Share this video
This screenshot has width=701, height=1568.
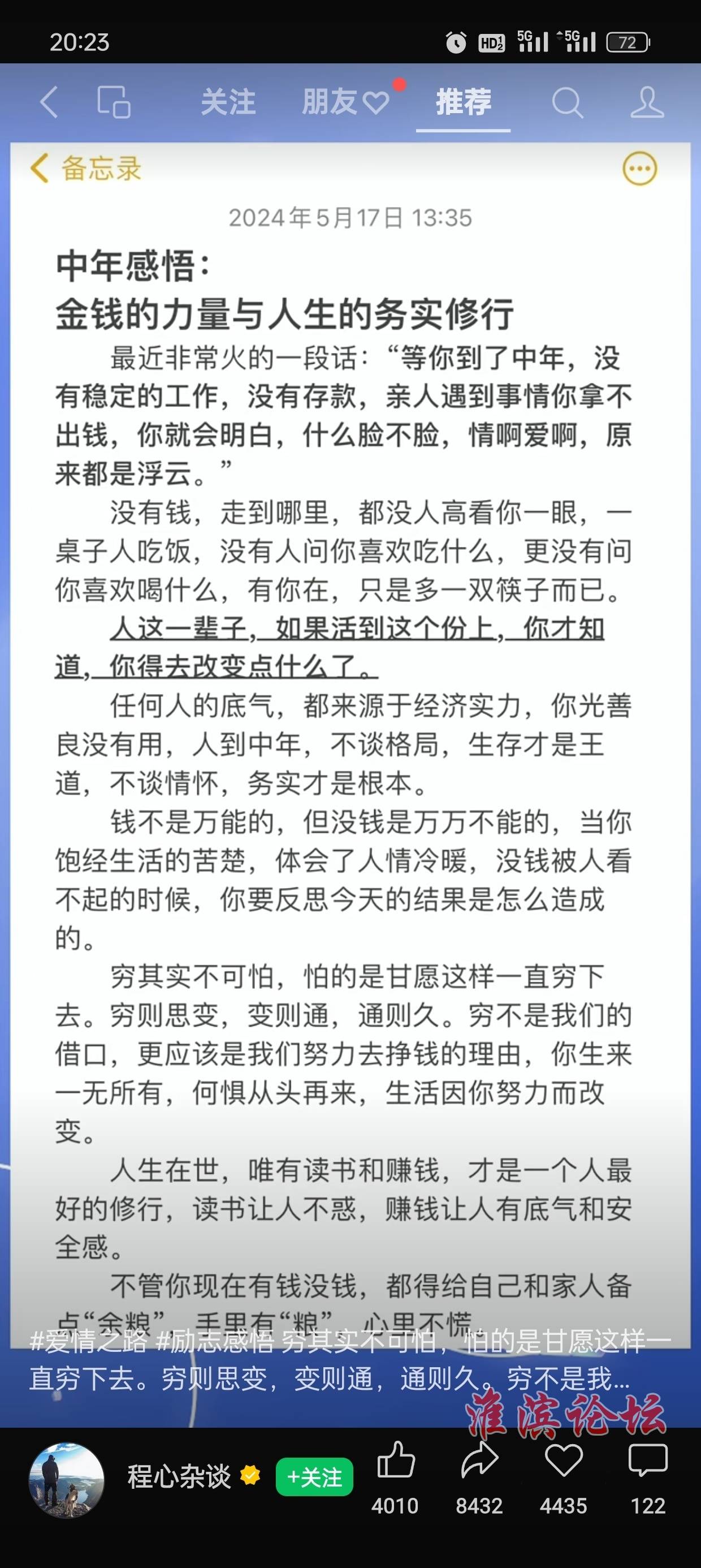pyautogui.click(x=479, y=1461)
